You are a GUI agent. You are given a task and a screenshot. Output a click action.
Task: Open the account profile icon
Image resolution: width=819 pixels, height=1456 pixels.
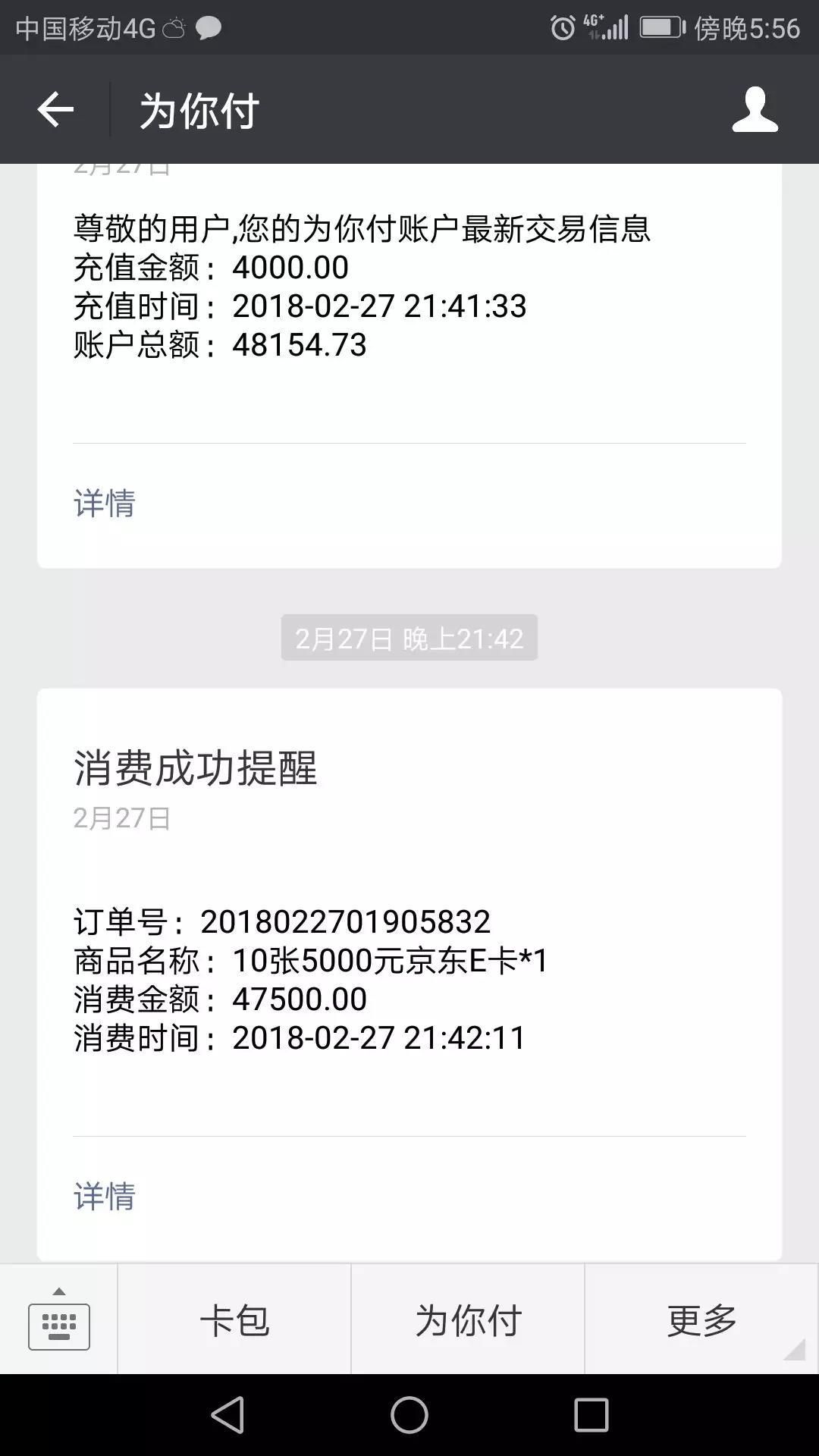[x=755, y=110]
